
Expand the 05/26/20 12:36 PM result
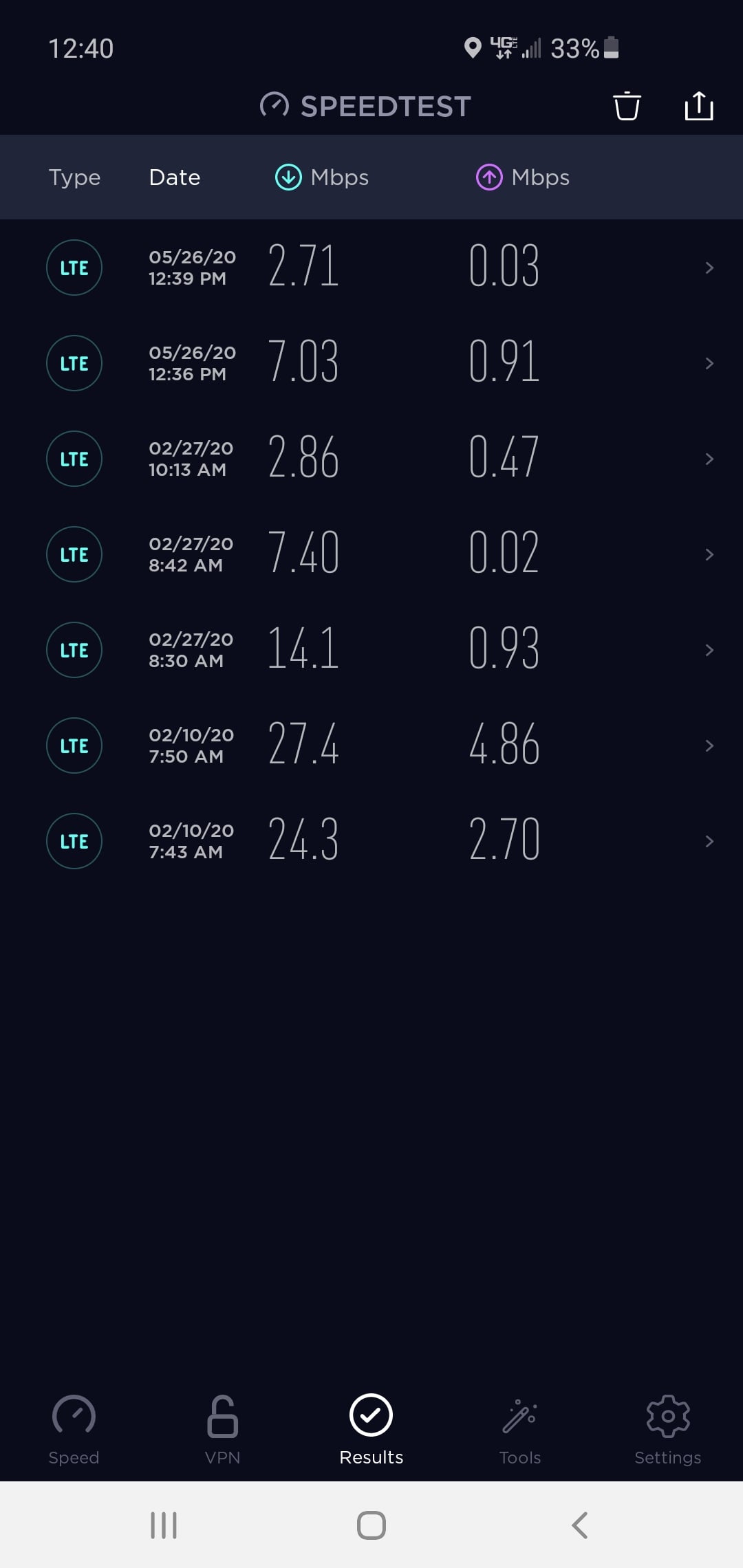pyautogui.click(x=371, y=363)
